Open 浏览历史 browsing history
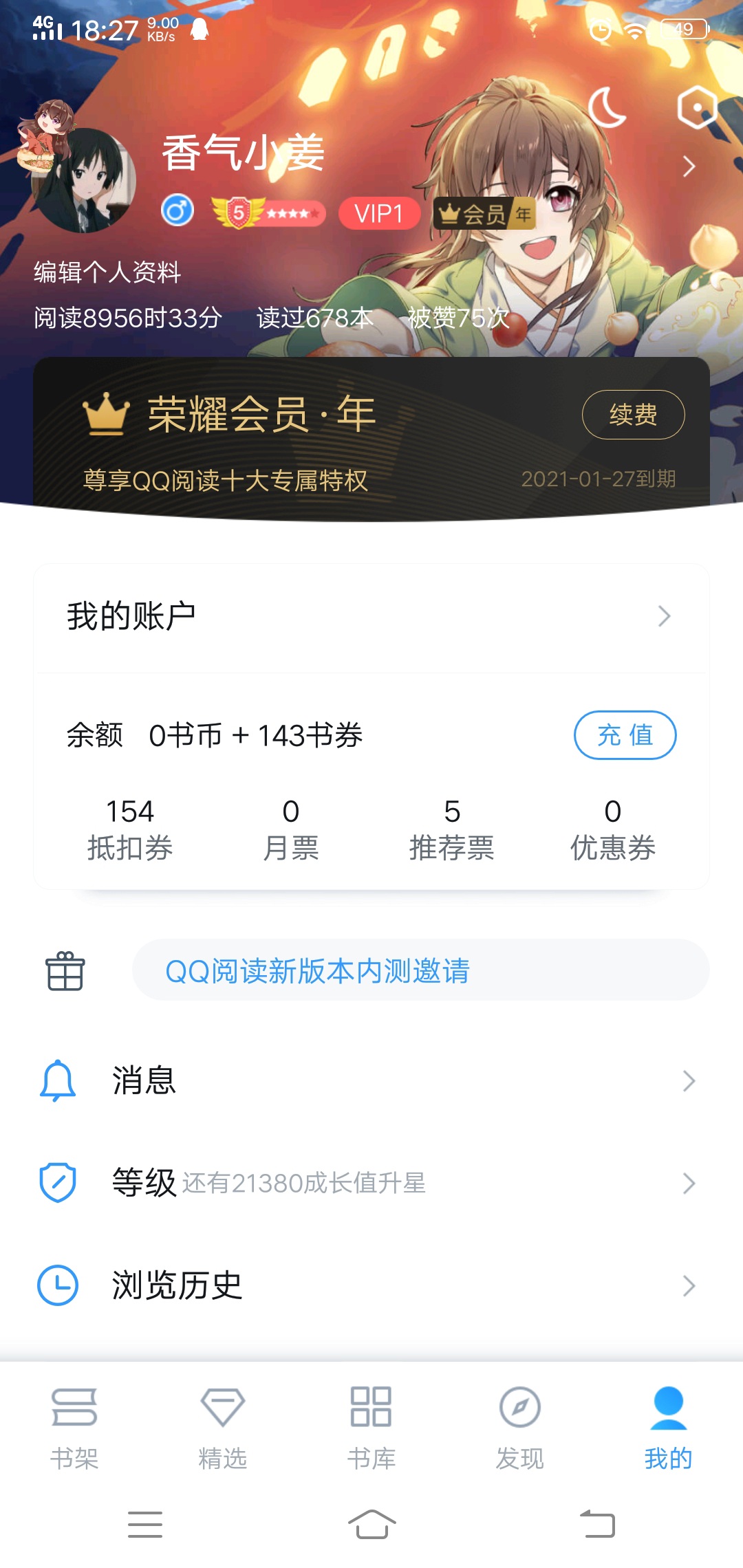Screen dimensions: 743x1568 371,1285
